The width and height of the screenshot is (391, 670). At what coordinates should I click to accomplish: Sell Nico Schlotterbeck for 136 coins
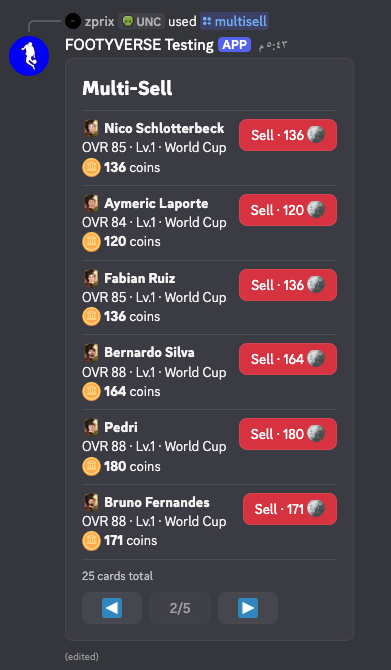click(x=288, y=135)
